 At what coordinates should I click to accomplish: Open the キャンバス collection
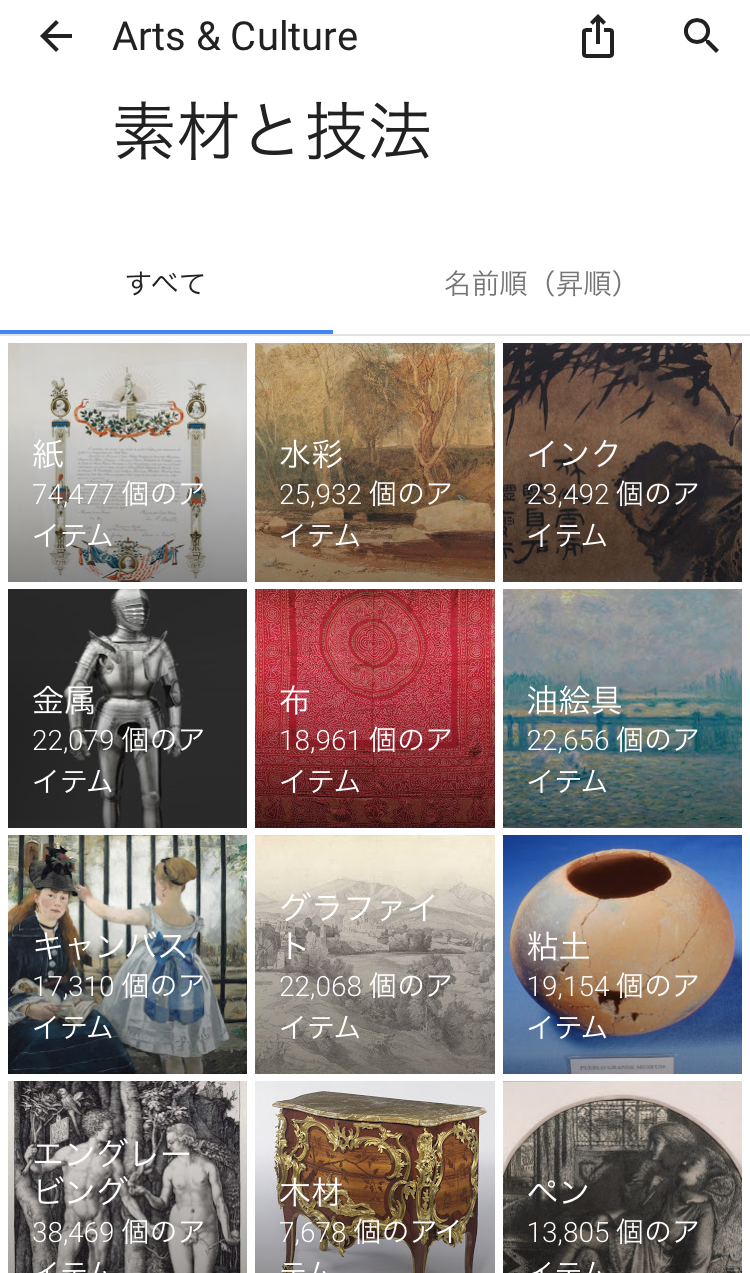[x=127, y=954]
